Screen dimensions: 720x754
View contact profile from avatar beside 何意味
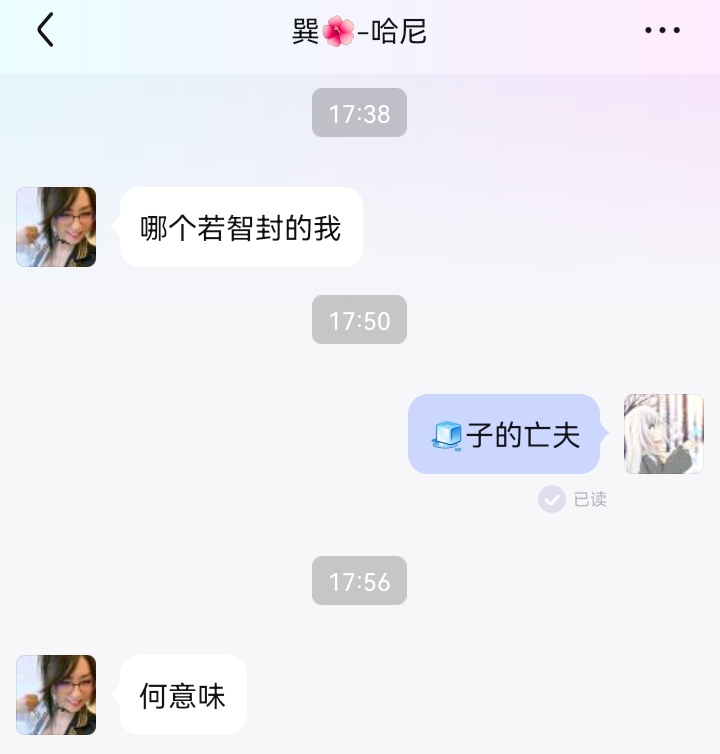click(56, 695)
